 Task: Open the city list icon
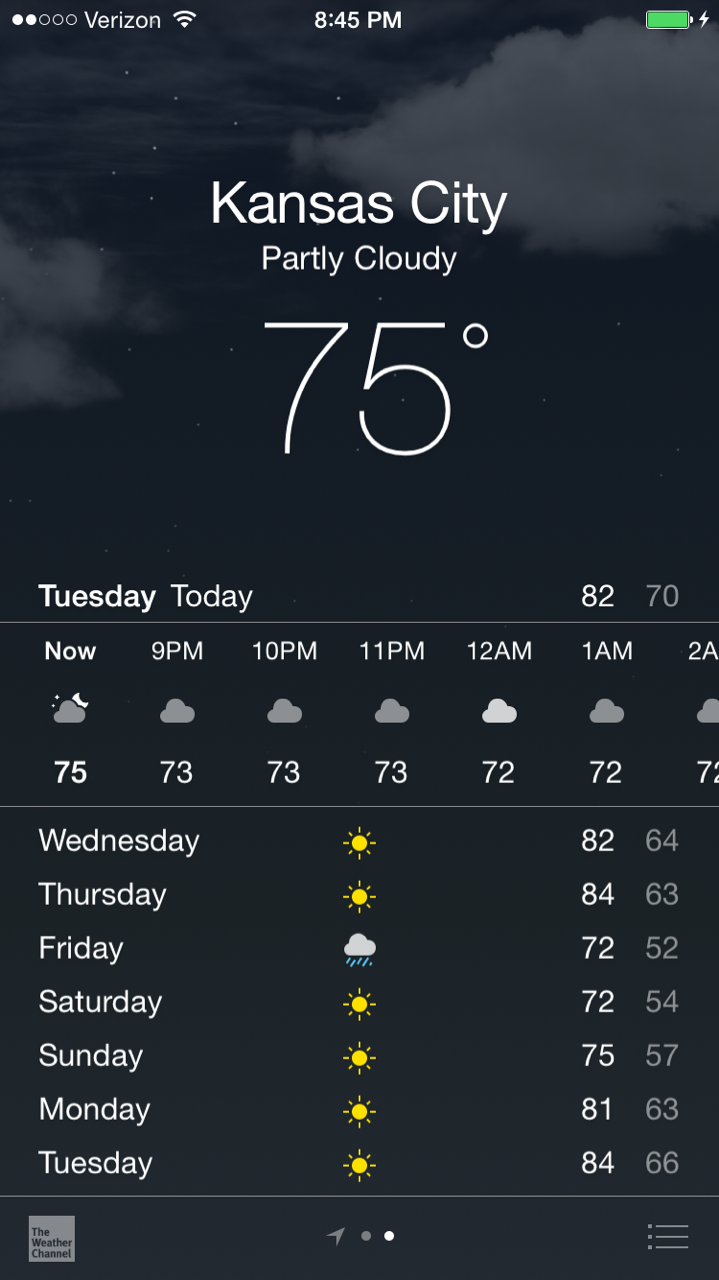[x=667, y=1236]
